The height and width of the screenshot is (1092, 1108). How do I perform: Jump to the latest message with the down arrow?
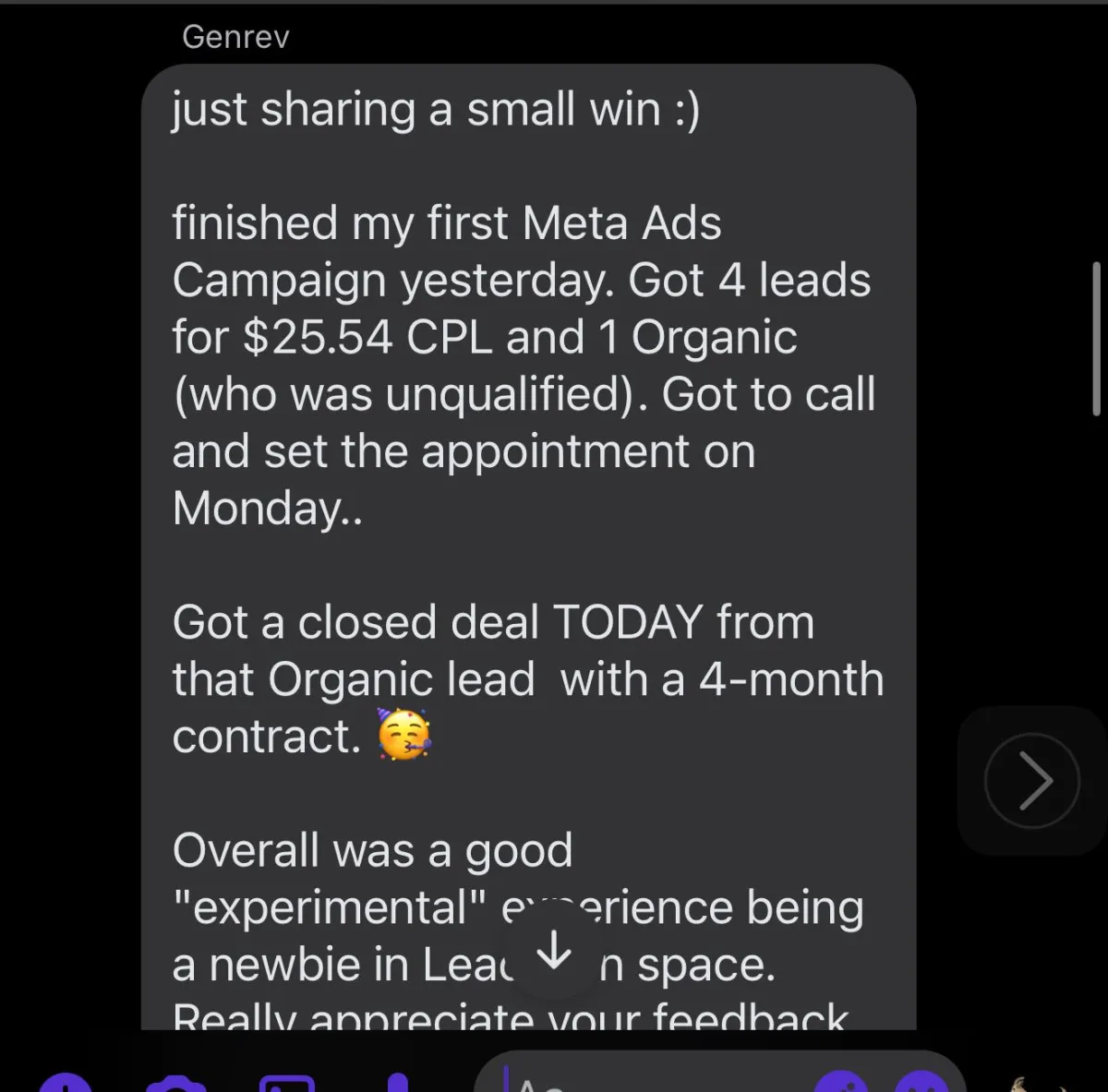554,951
